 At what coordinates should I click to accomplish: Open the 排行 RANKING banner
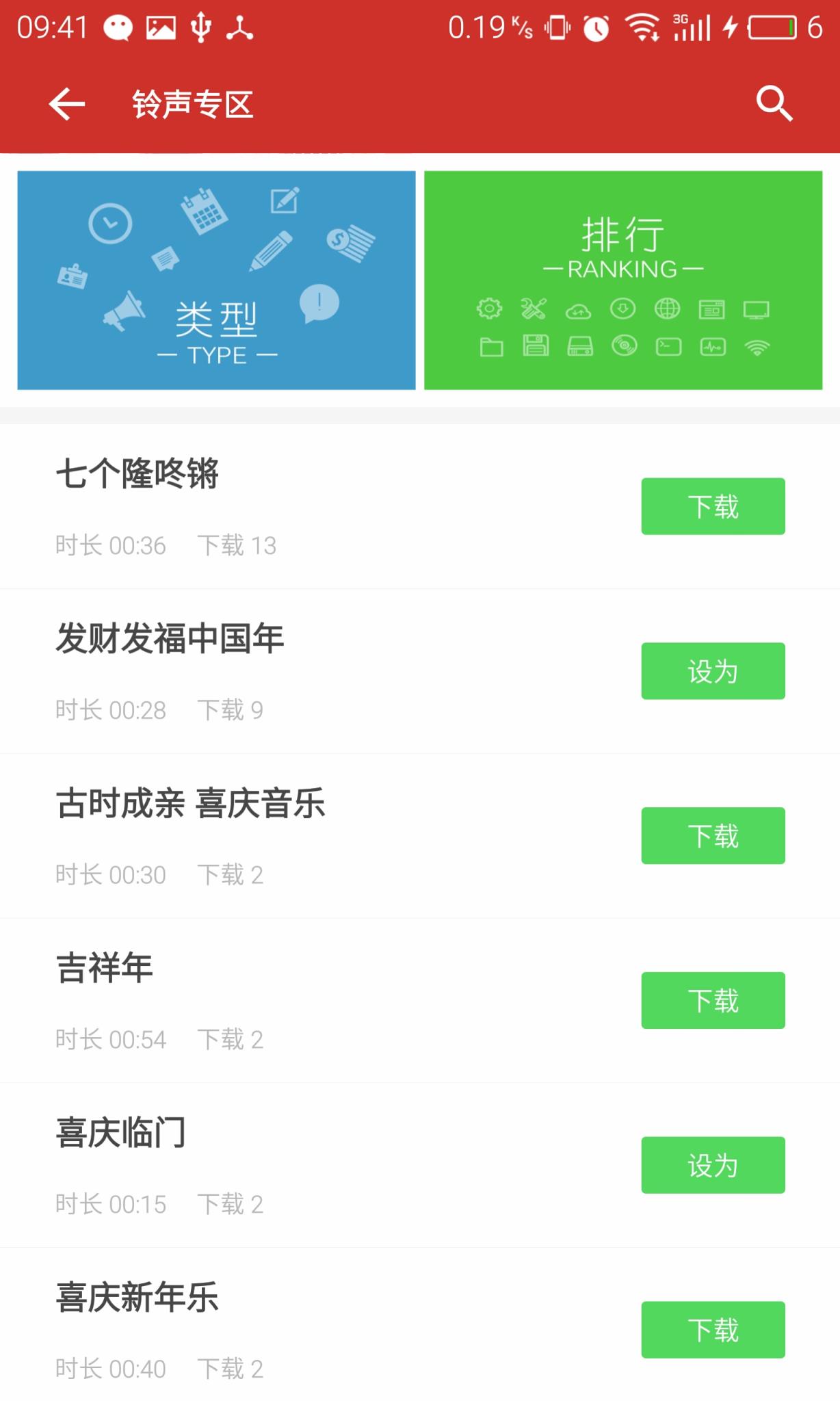coord(623,279)
